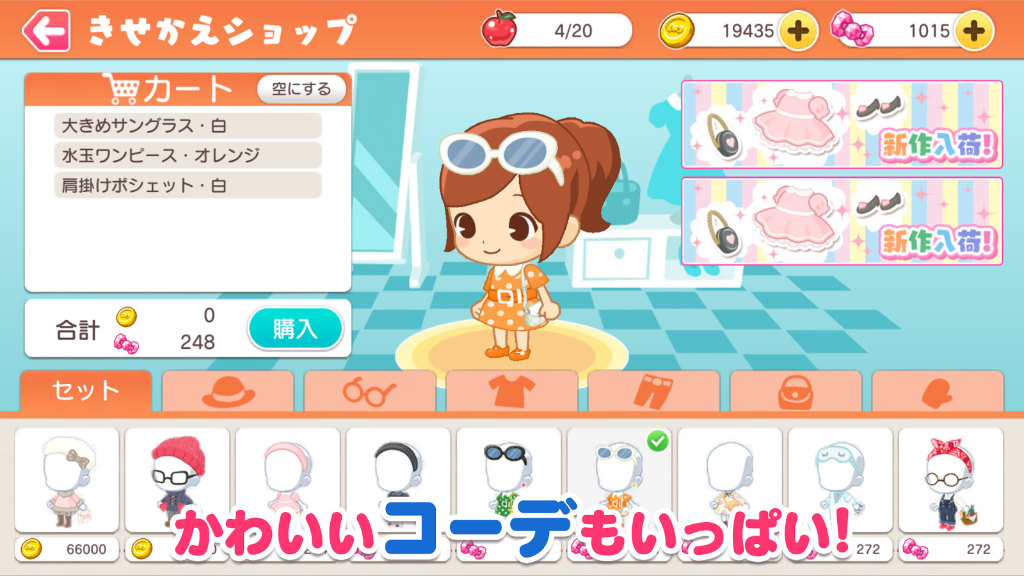This screenshot has width=1024, height=576.
Task: Choose the red knit cap outfit set
Action: pos(177,480)
